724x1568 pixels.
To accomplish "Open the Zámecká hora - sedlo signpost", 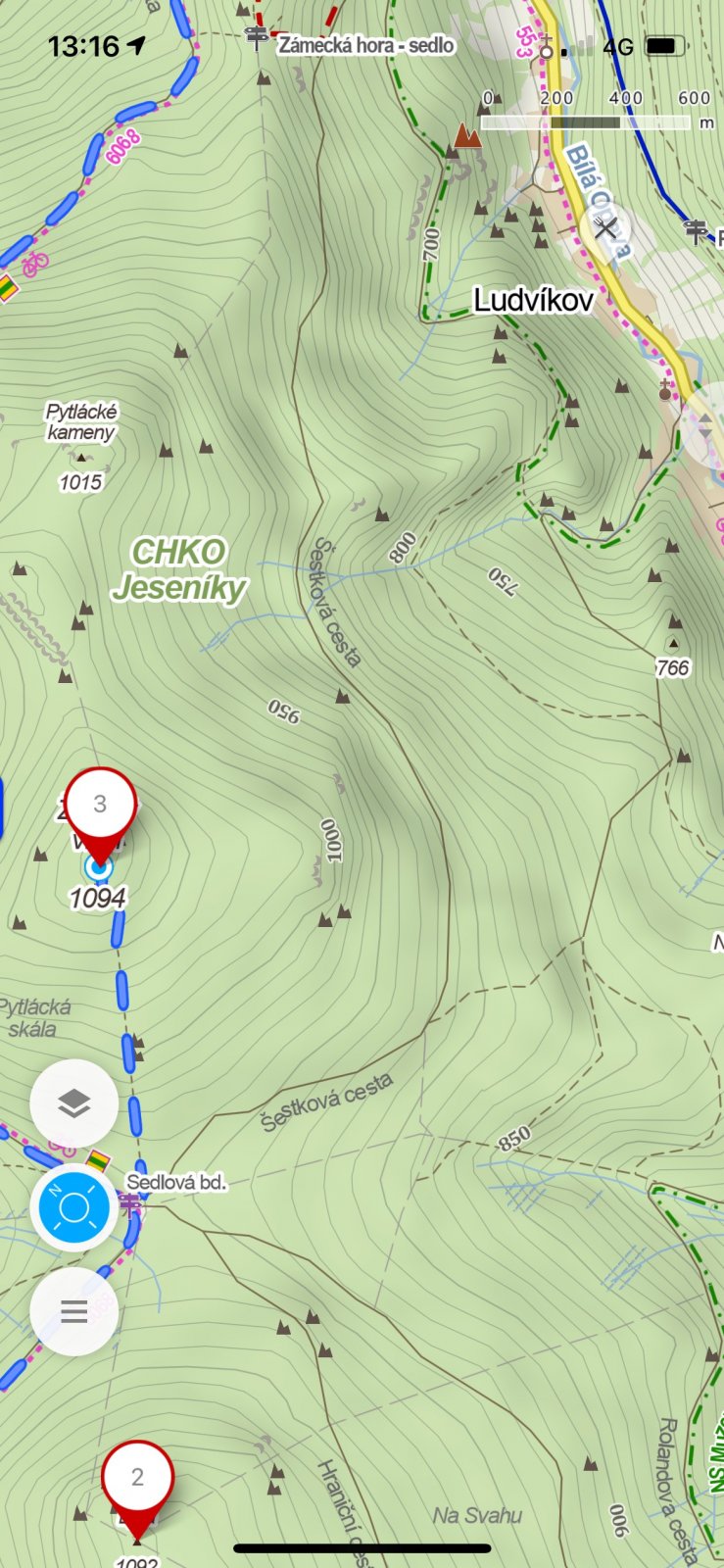I will coord(257,39).
